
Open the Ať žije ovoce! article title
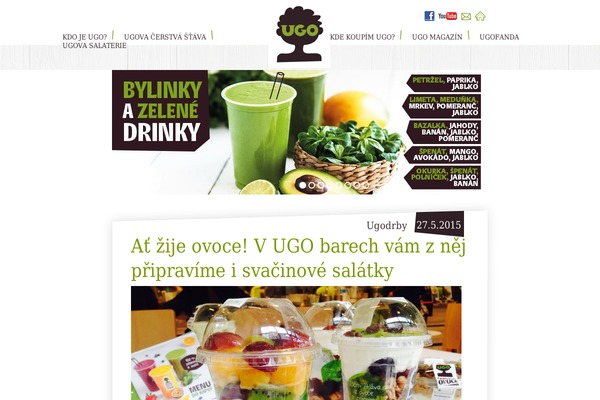[x=298, y=258]
